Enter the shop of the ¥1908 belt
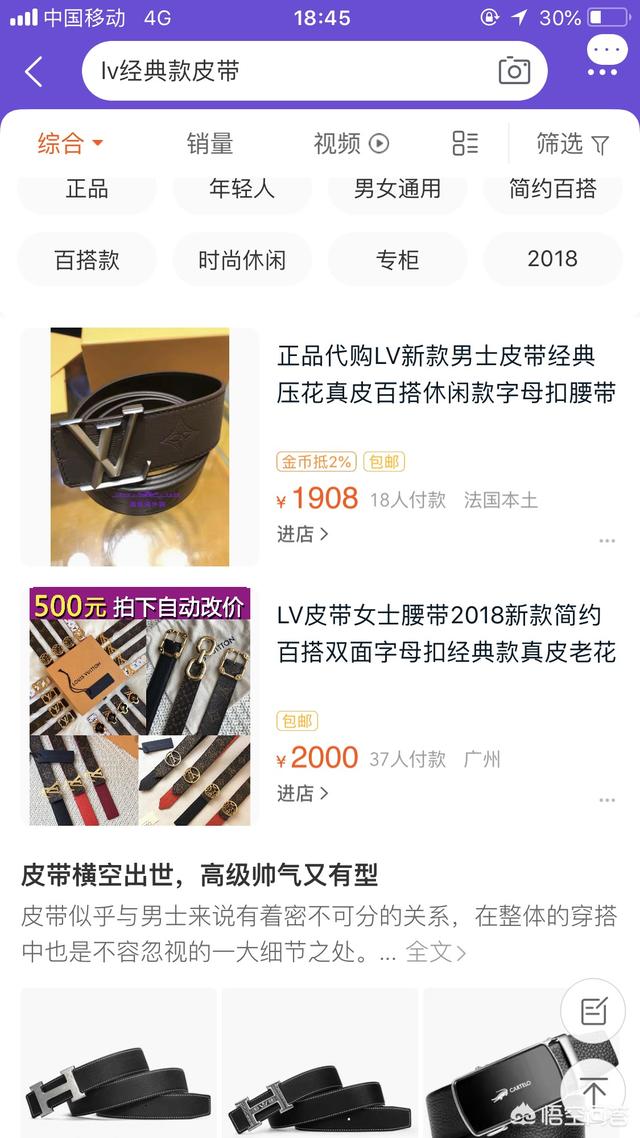The image size is (640, 1138). pos(302,534)
